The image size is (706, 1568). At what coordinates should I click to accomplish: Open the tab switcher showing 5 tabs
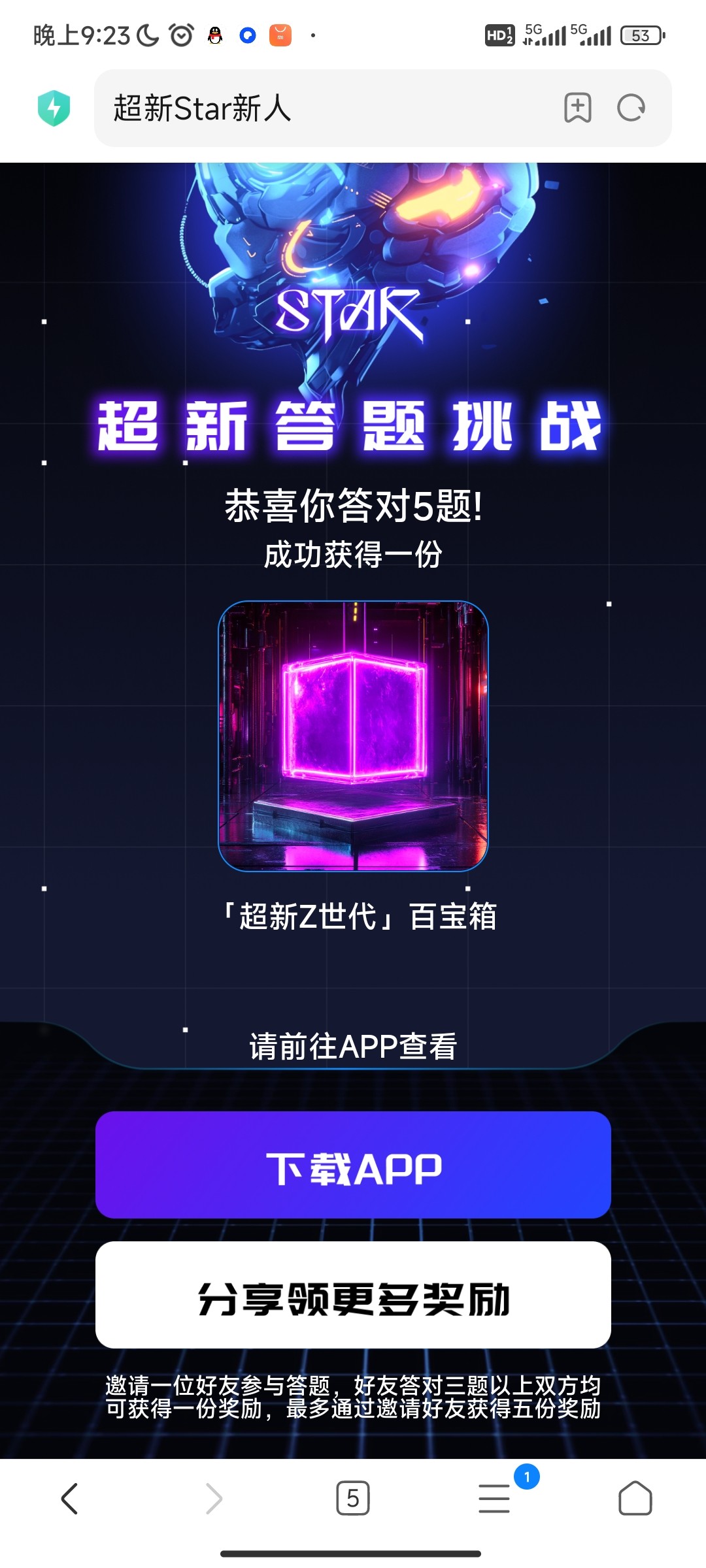pyautogui.click(x=353, y=1498)
